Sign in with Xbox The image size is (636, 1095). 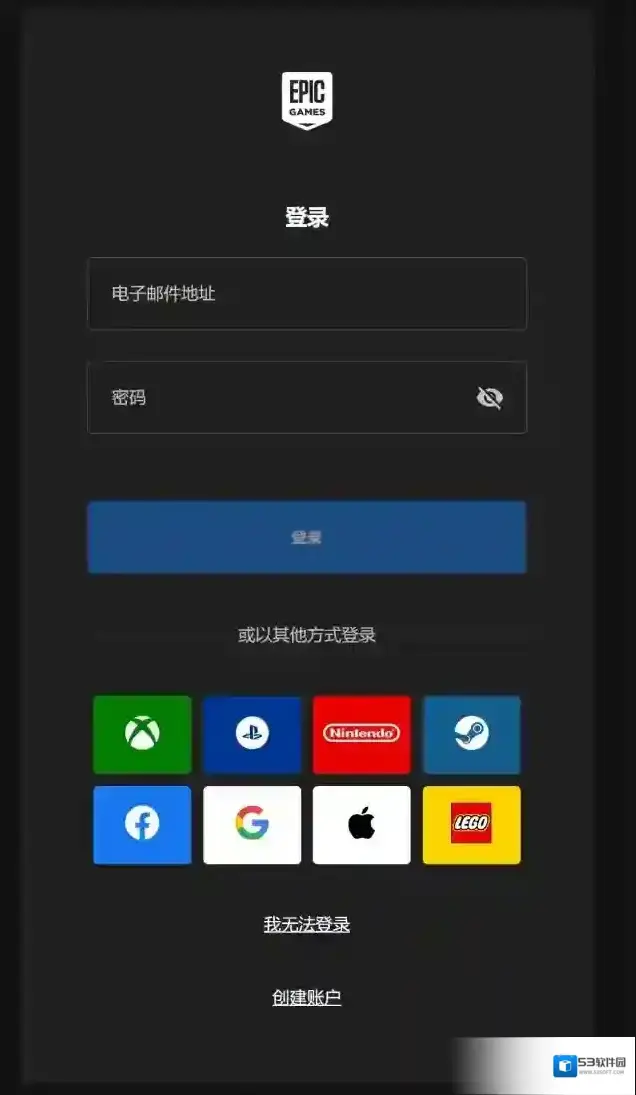[x=142, y=734]
